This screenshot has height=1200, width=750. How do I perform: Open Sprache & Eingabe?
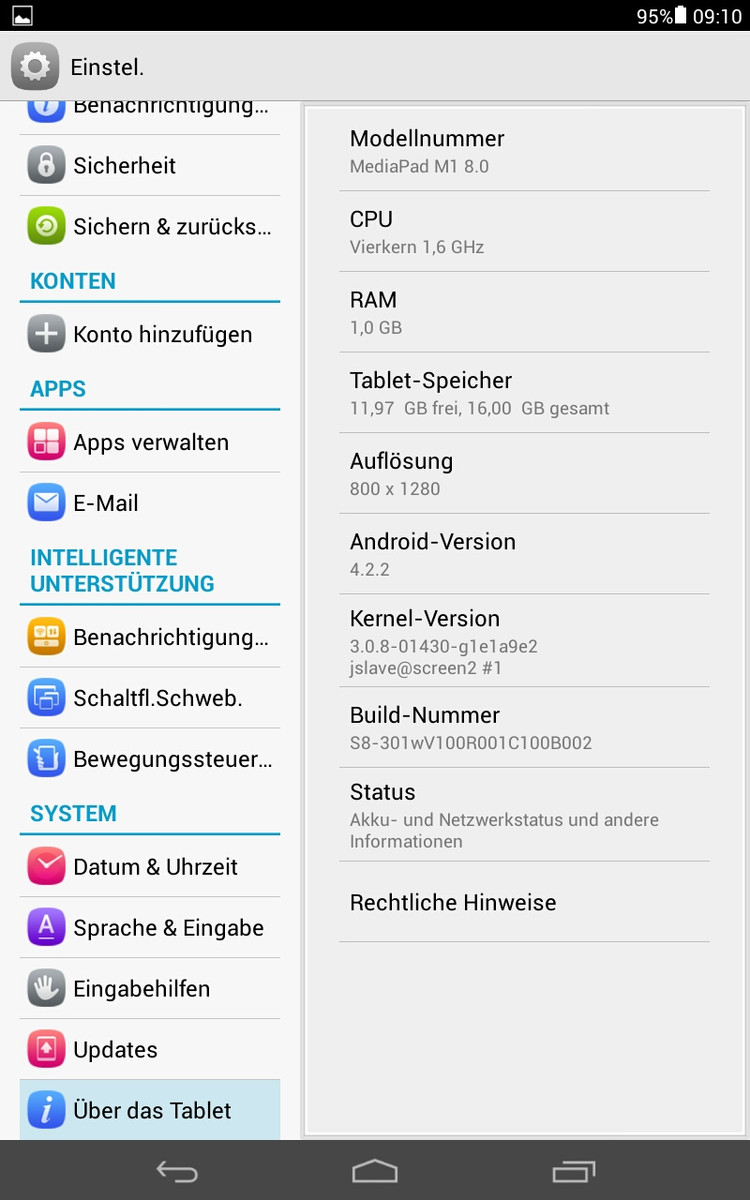150,928
